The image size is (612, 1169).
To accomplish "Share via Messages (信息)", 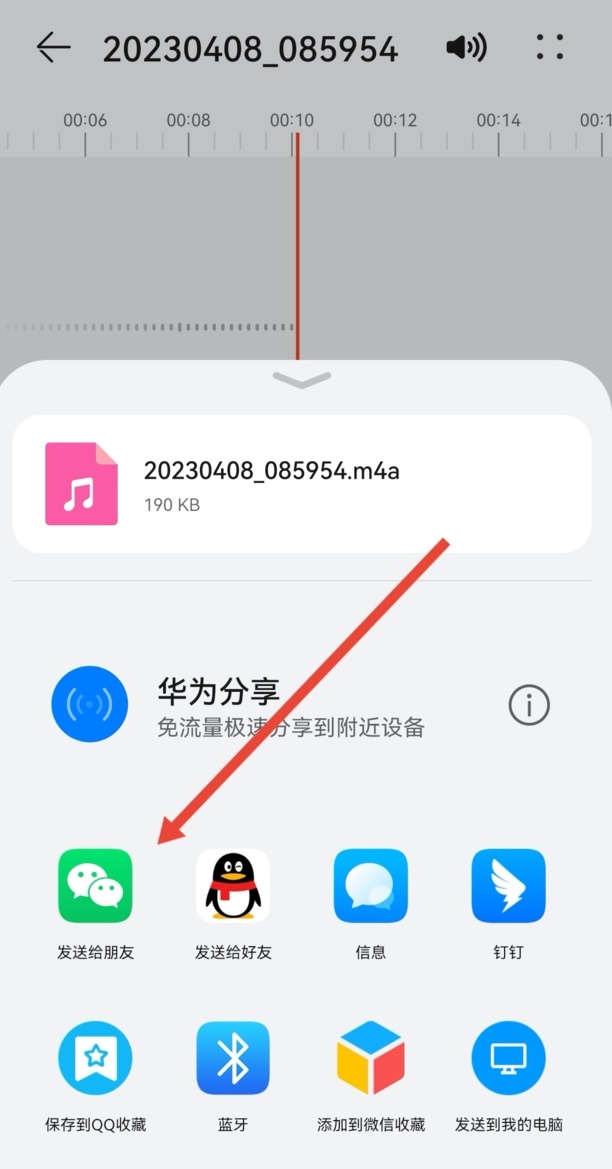I will [x=370, y=903].
